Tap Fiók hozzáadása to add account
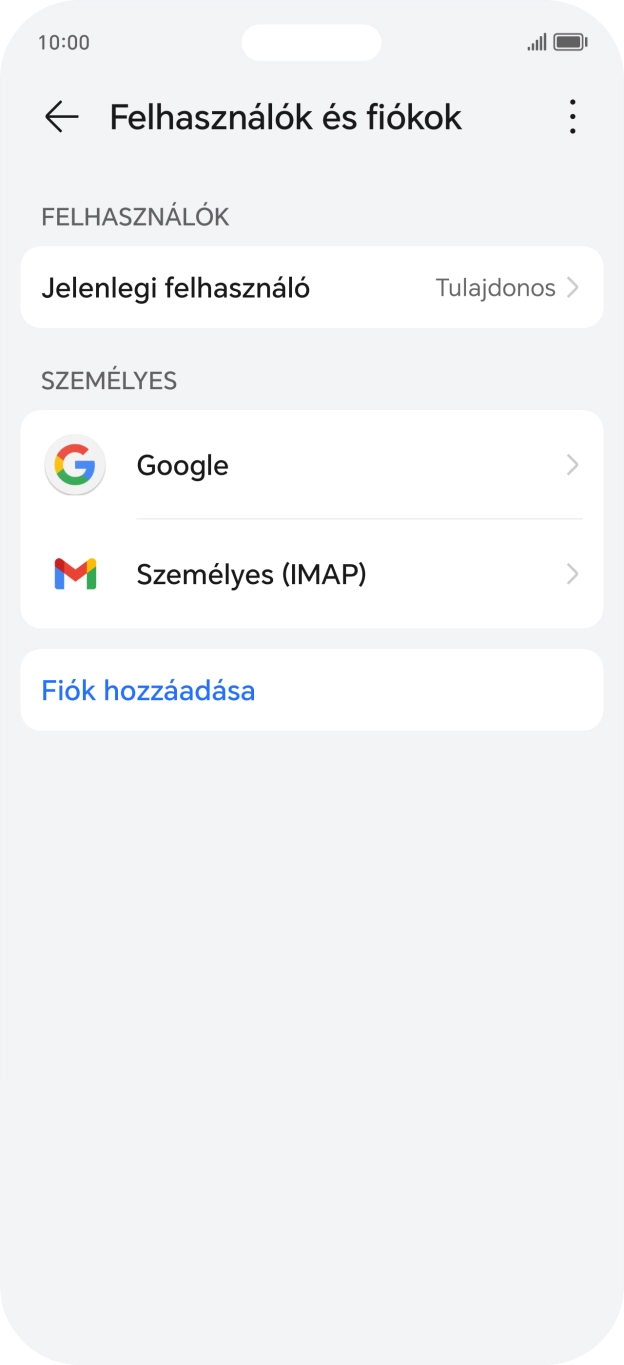 pyautogui.click(x=148, y=690)
